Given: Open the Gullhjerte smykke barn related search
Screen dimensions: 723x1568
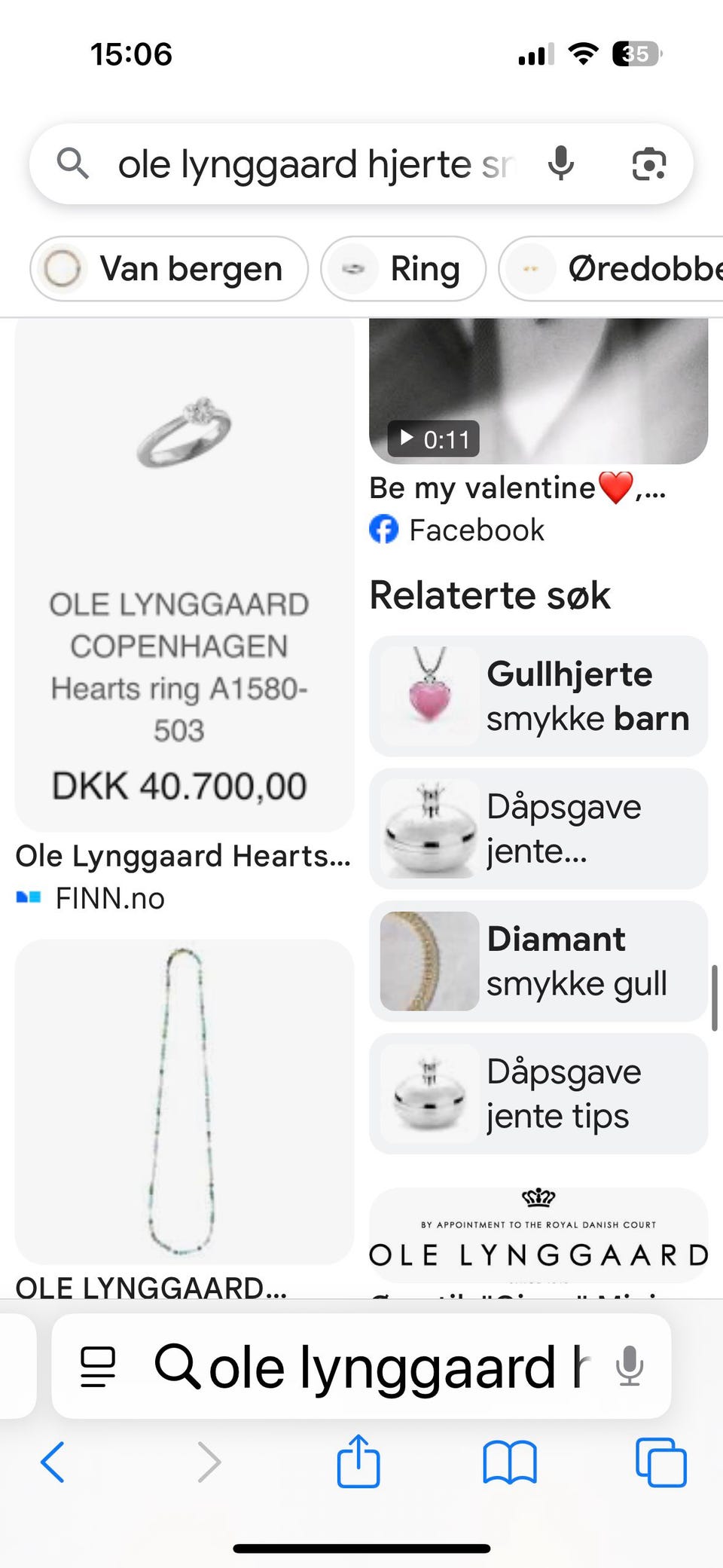Looking at the screenshot, I should pos(538,695).
